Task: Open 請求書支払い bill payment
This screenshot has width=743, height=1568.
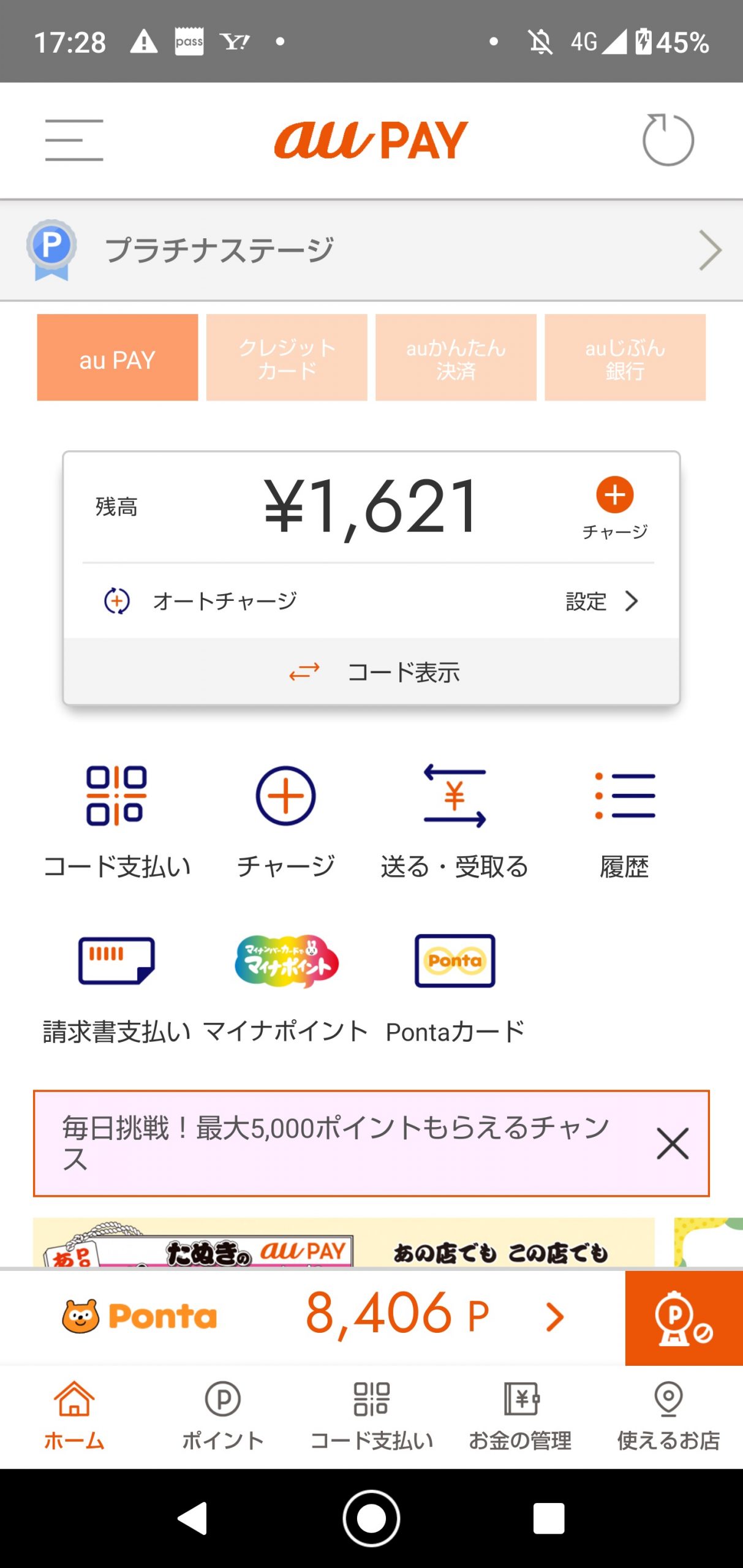Action: [x=116, y=987]
